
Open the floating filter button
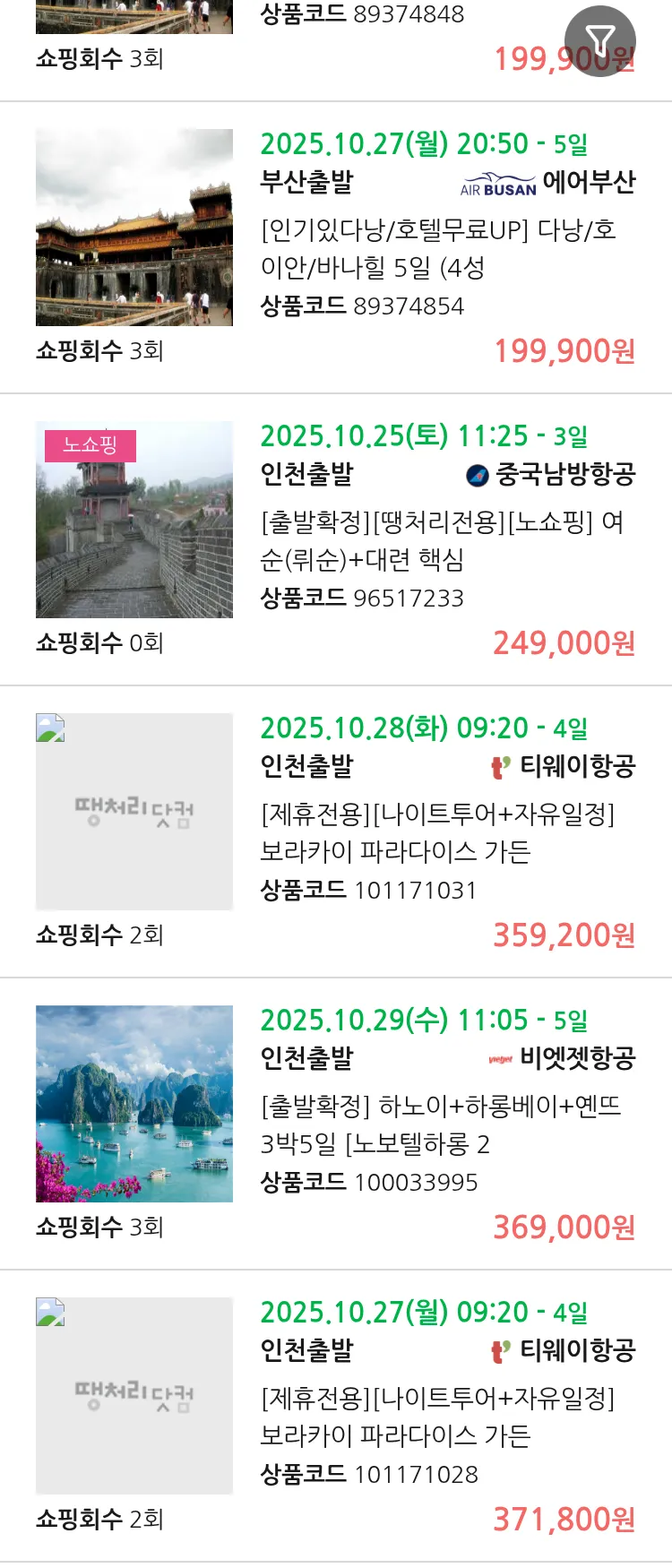coord(599,41)
